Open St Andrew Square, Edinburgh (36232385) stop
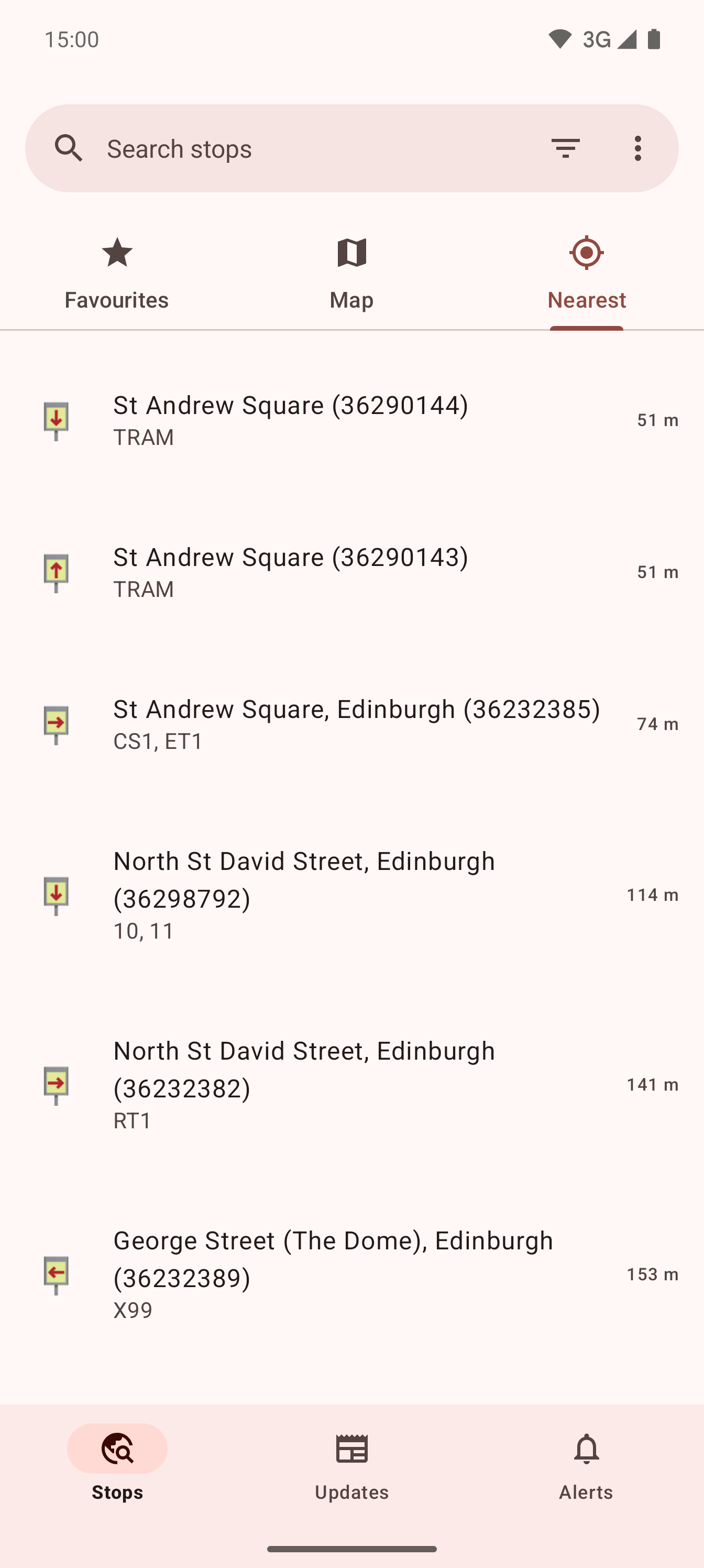The height and width of the screenshot is (1568, 704). point(351,724)
